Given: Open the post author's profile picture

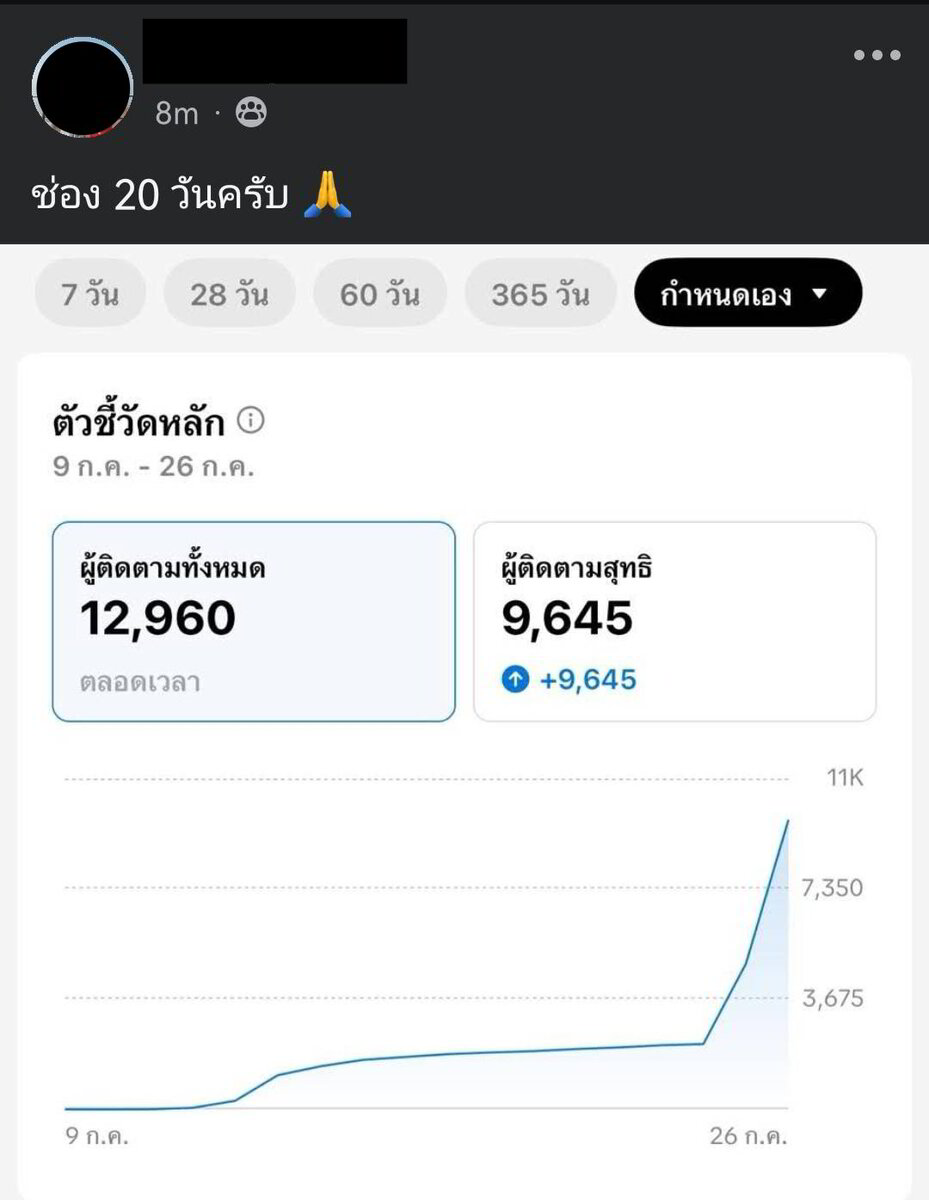Looking at the screenshot, I should [x=83, y=87].
